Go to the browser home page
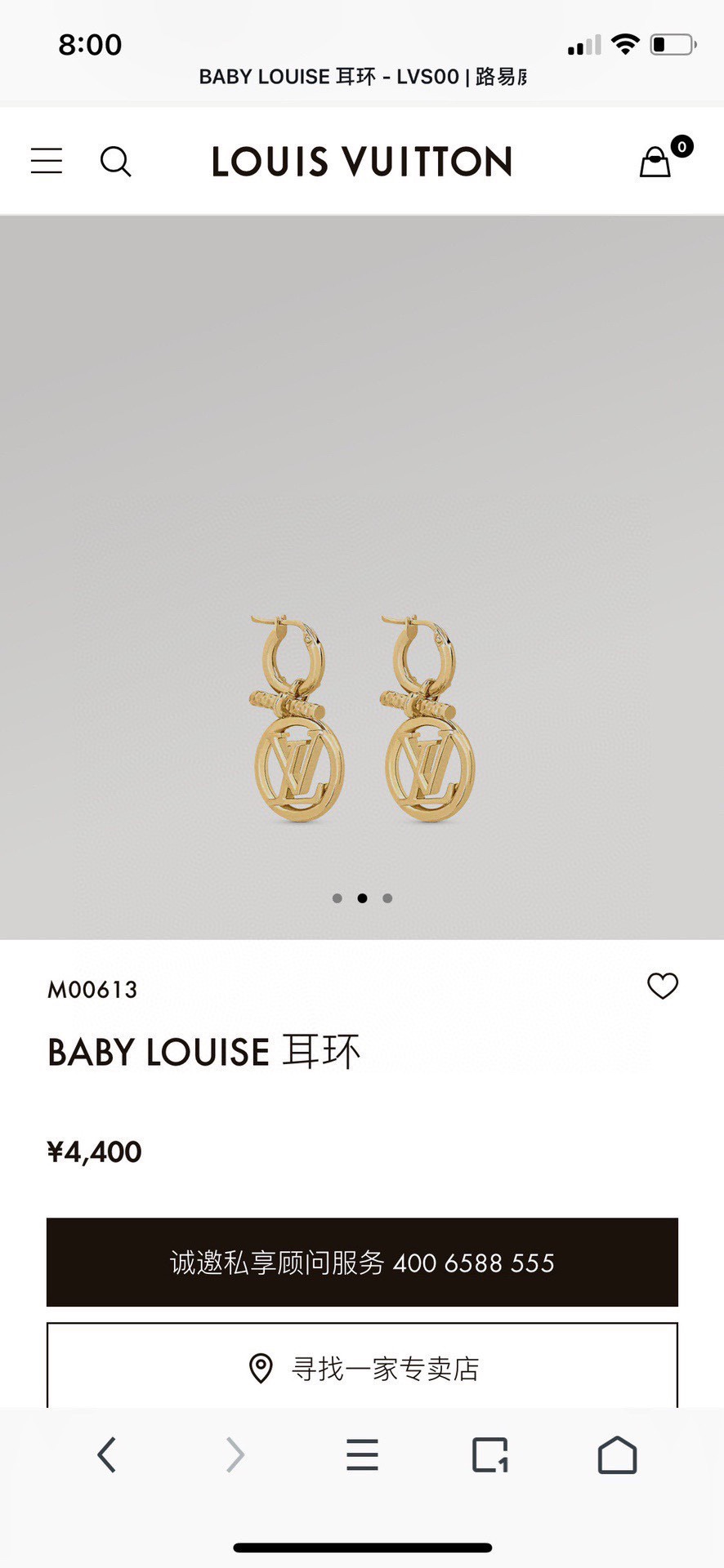724x1568 pixels. pyautogui.click(x=617, y=1454)
